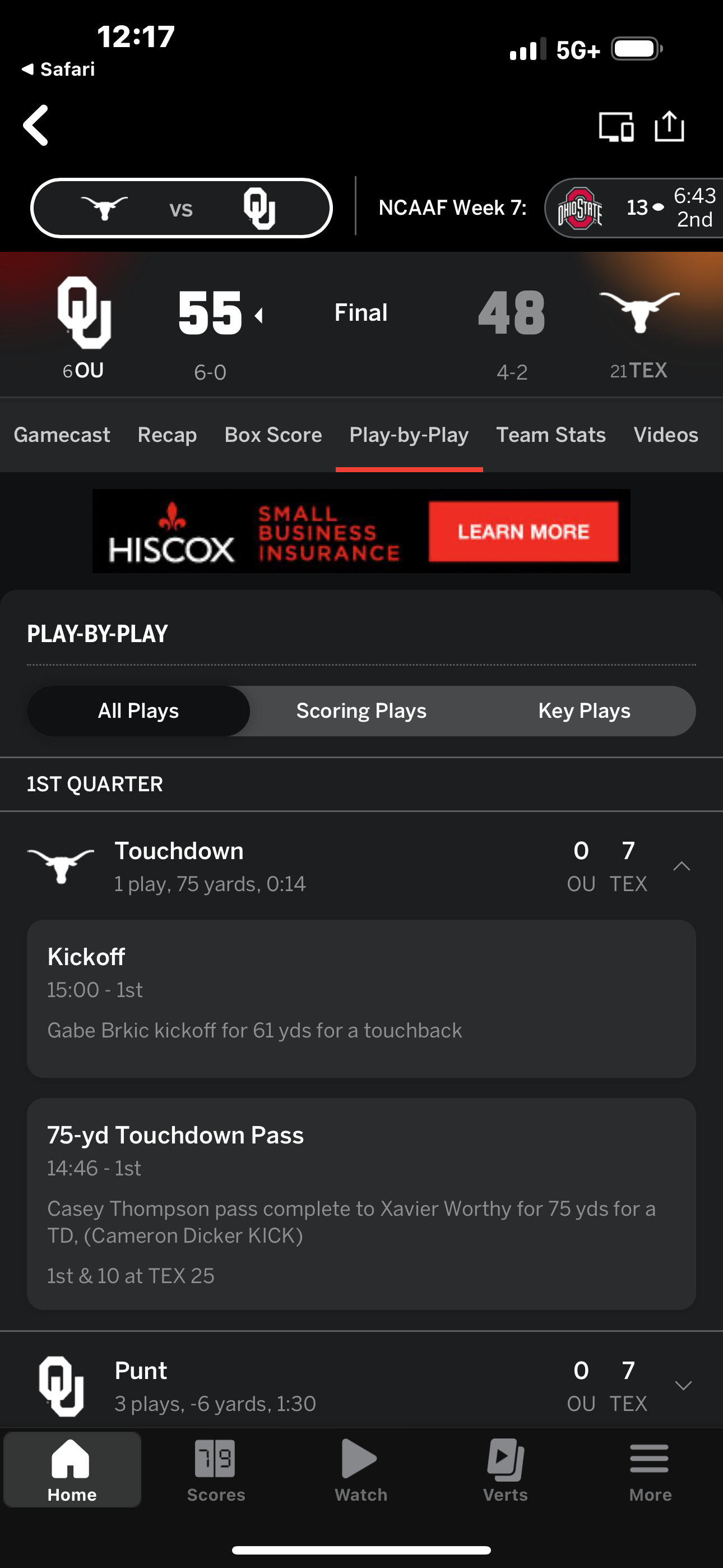Return to Safari from the status bar
Image resolution: width=723 pixels, height=1568 pixels.
coord(59,70)
